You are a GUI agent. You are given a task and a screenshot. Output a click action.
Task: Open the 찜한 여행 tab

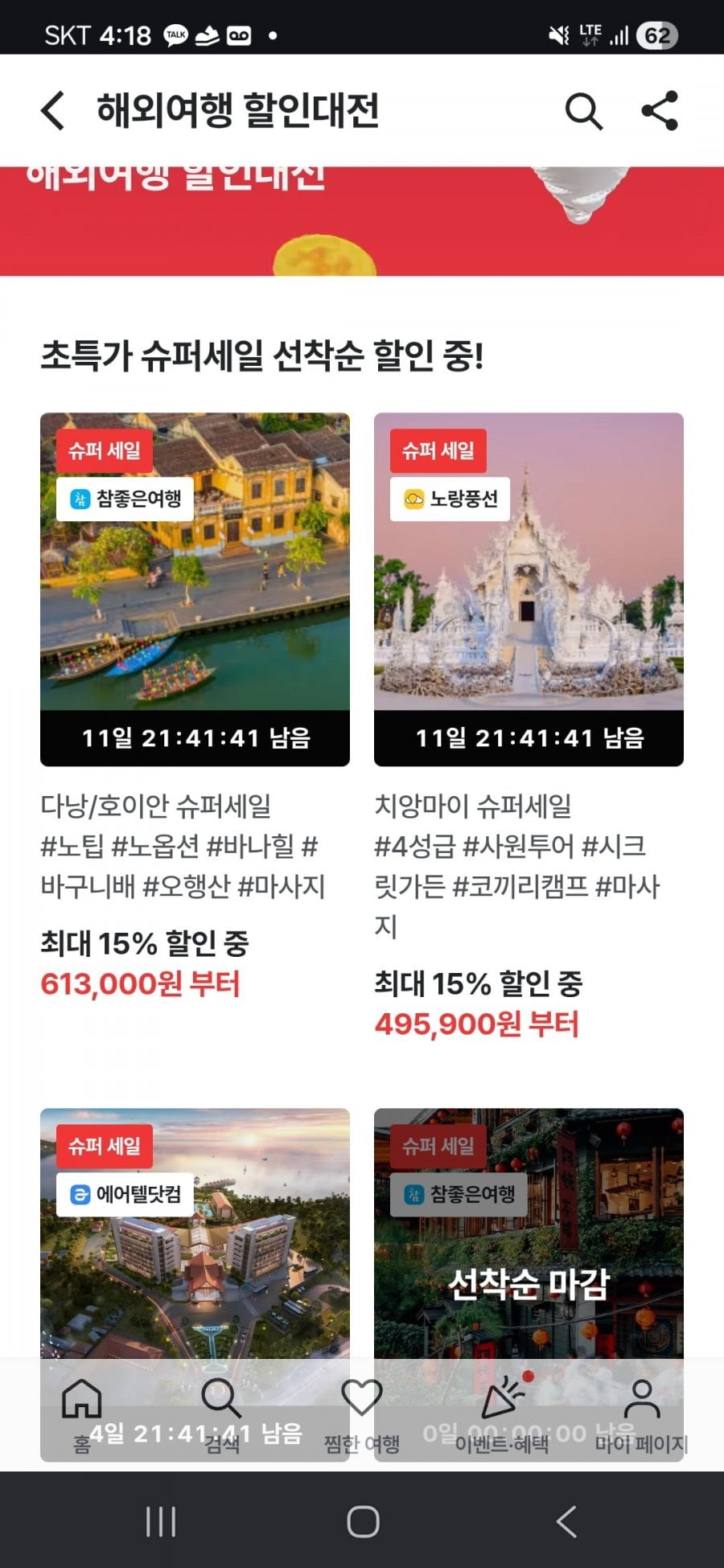361,1415
